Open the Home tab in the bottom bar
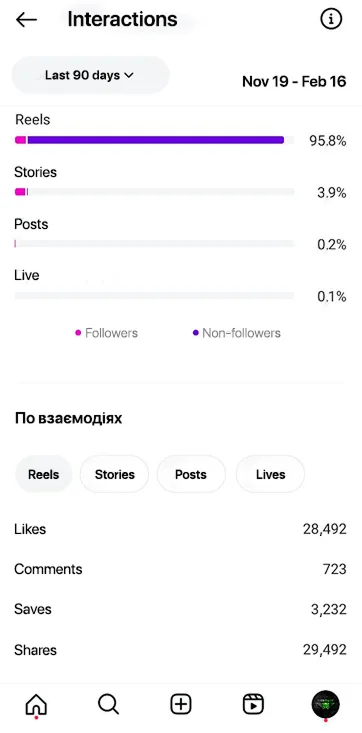Image resolution: width=362 pixels, height=733 pixels. coord(36,704)
